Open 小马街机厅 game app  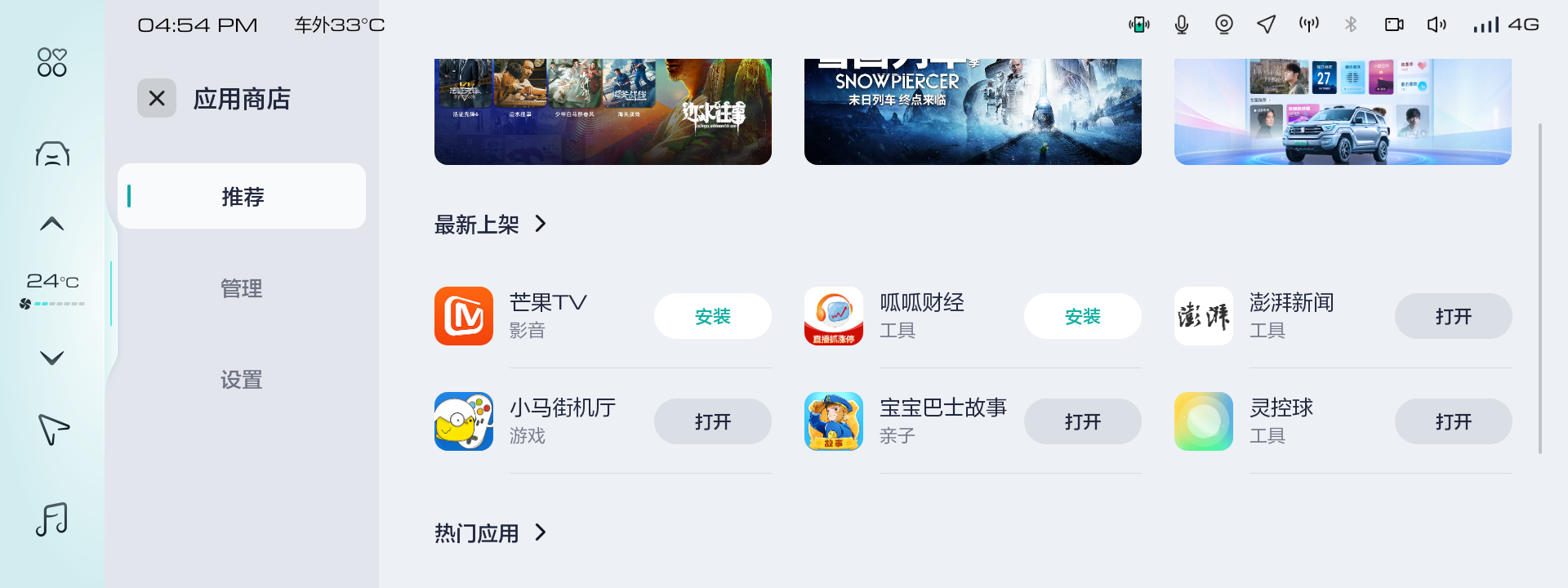[x=712, y=421]
